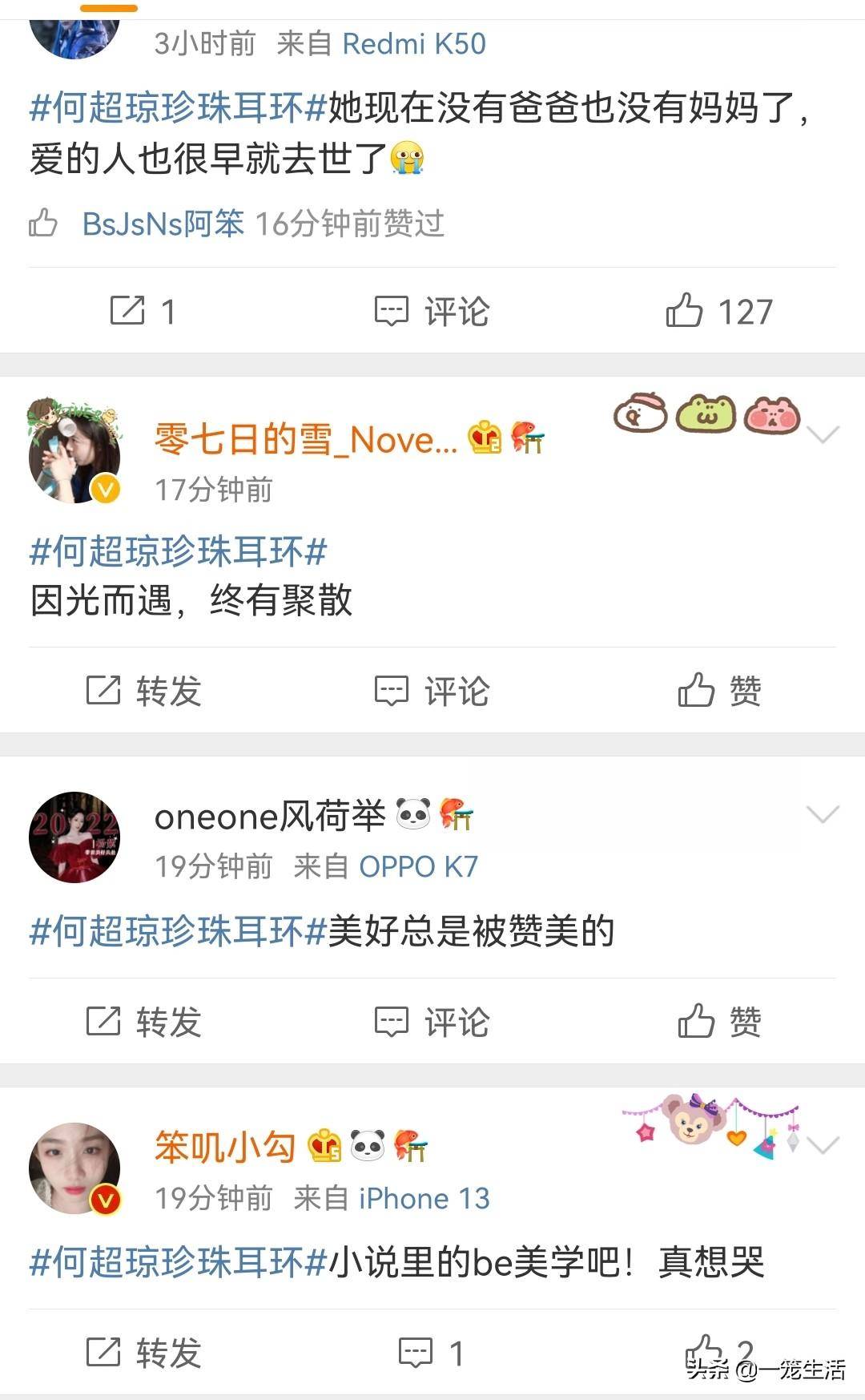View the comment on 笨叽小勾's post
865x1400 pixels.
point(431,1354)
